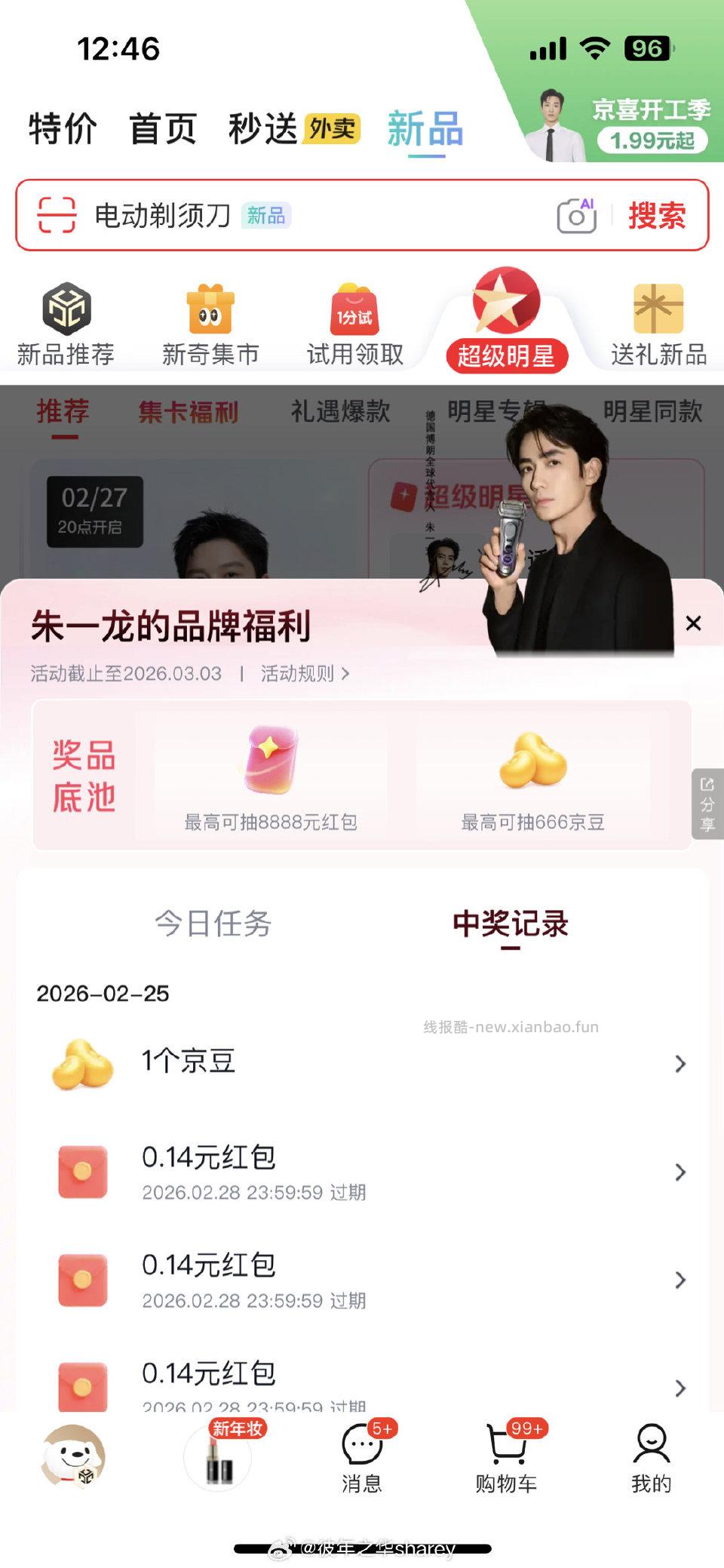Close the 朱一龙的品牌福利 popup
The image size is (724, 1568).
(x=693, y=623)
